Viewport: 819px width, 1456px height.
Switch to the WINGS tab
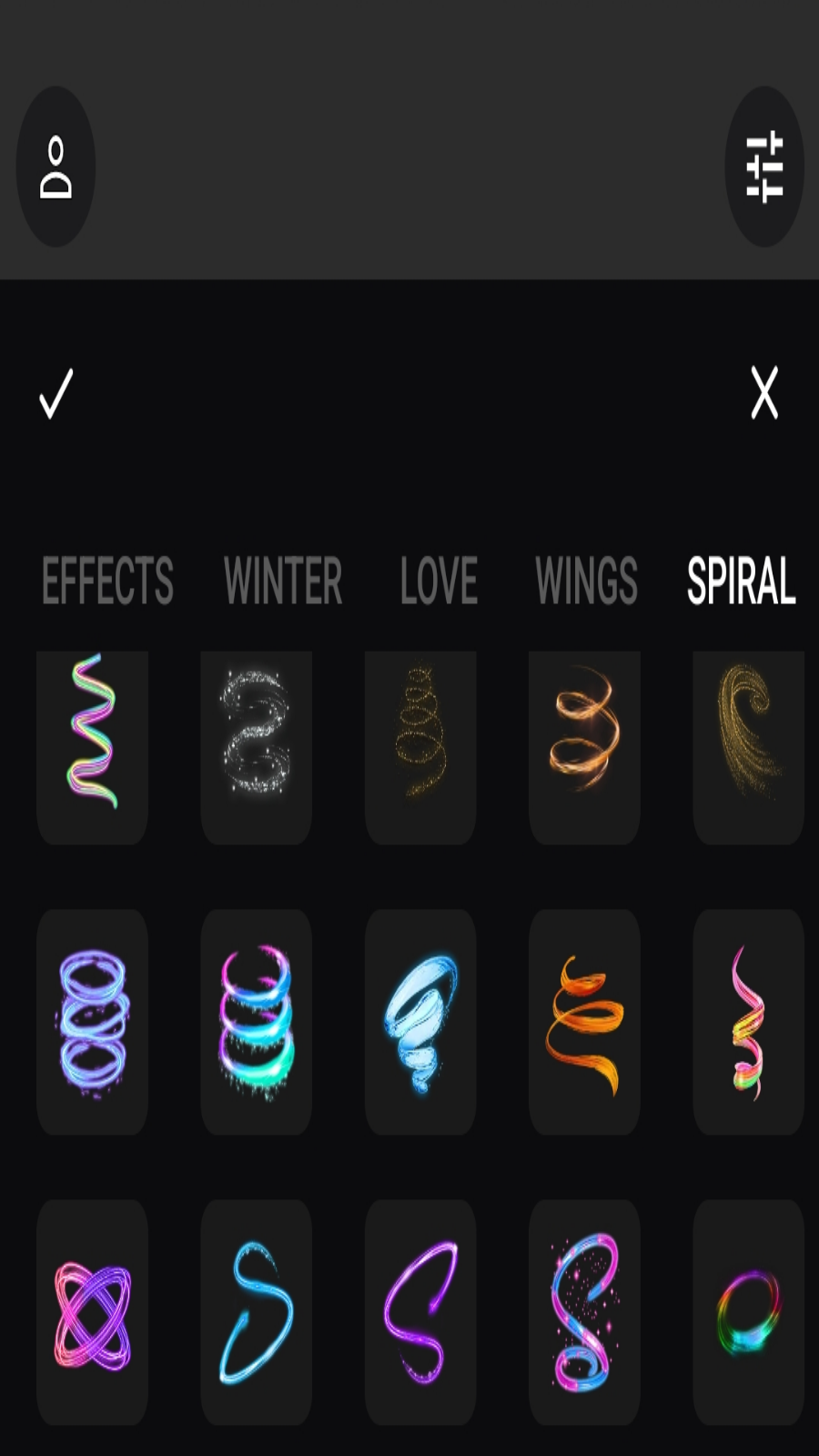586,581
